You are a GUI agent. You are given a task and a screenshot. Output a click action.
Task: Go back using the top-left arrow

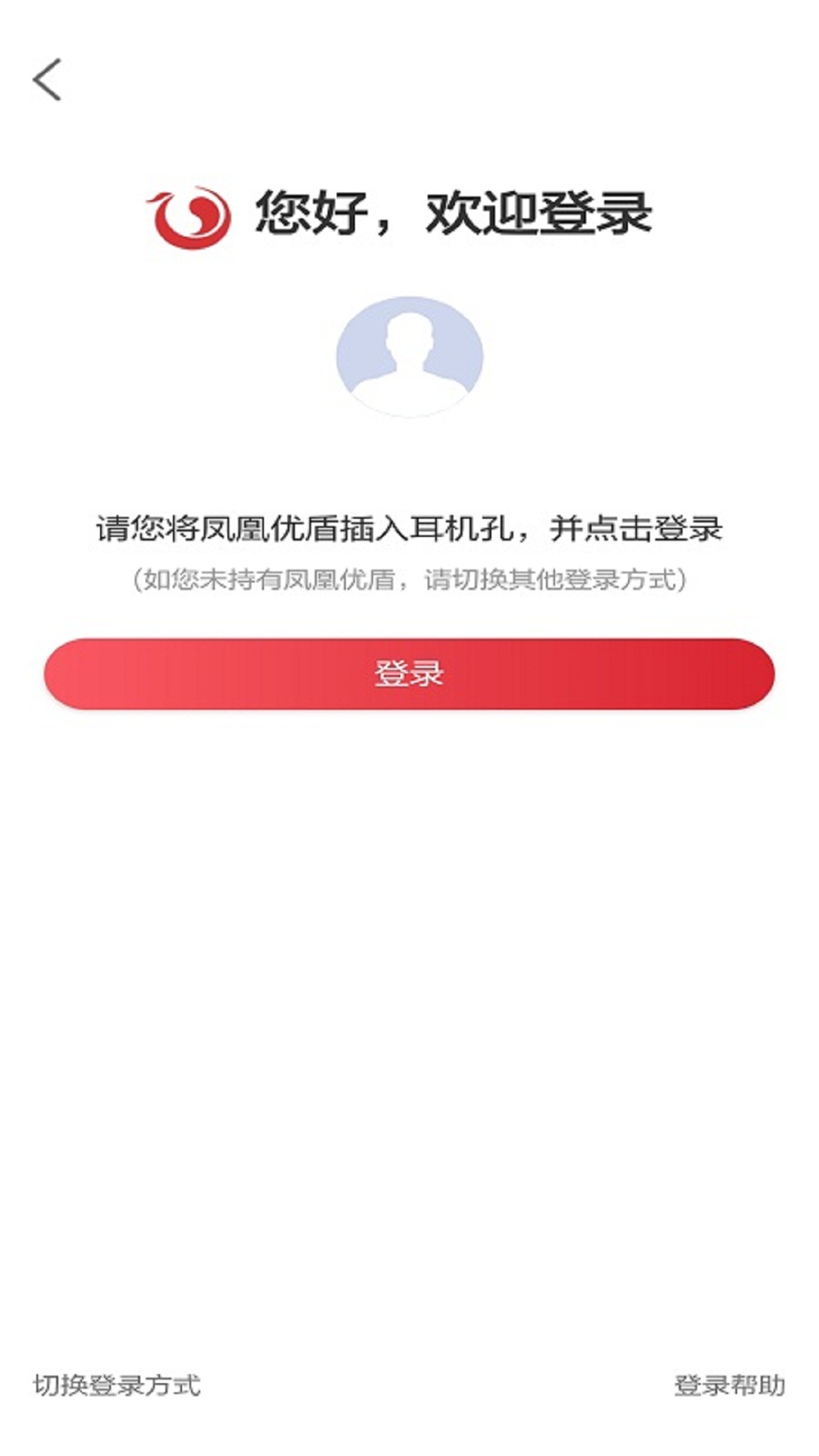coord(47,80)
